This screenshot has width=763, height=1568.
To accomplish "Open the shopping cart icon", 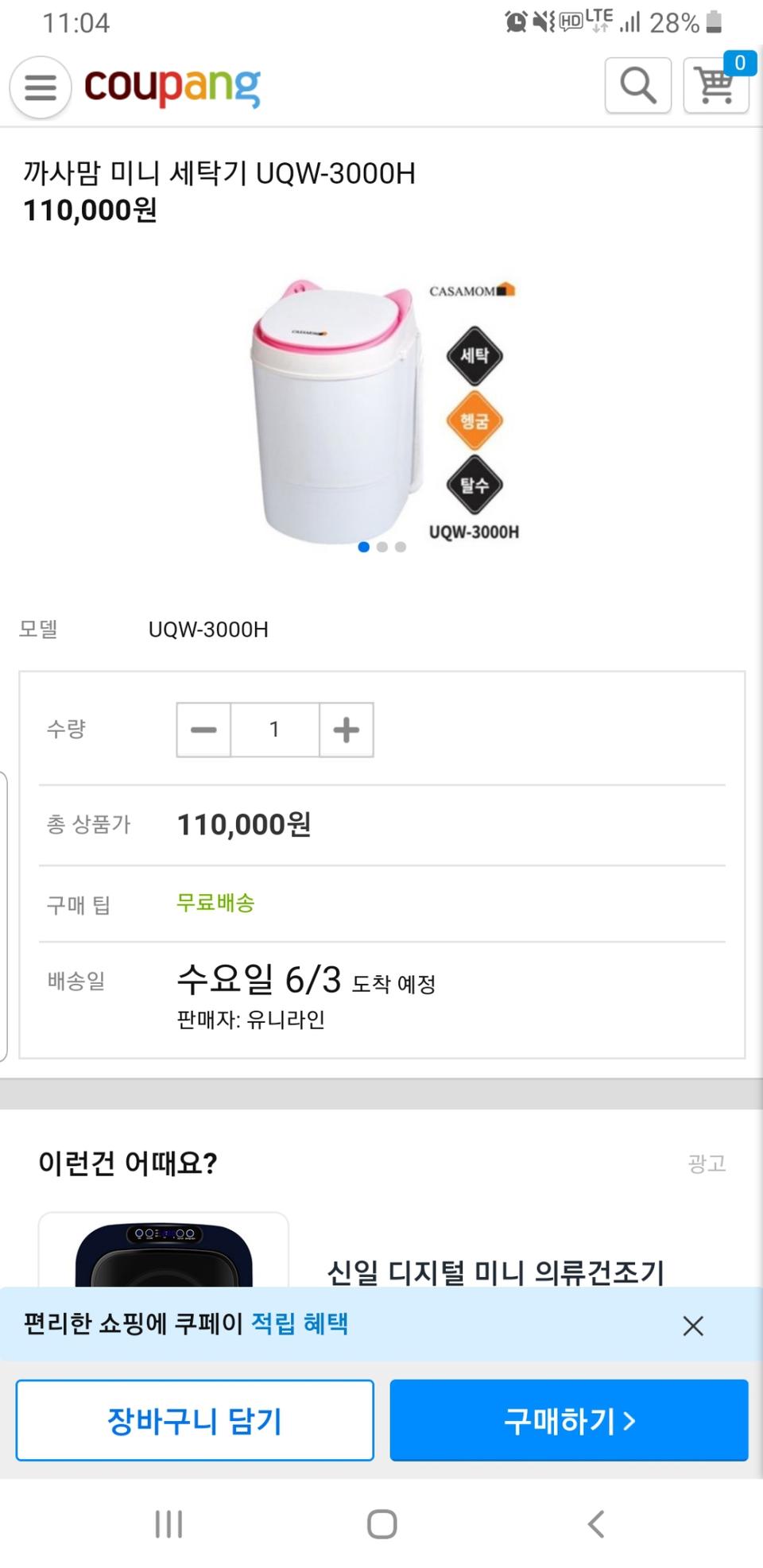I will tap(714, 87).
